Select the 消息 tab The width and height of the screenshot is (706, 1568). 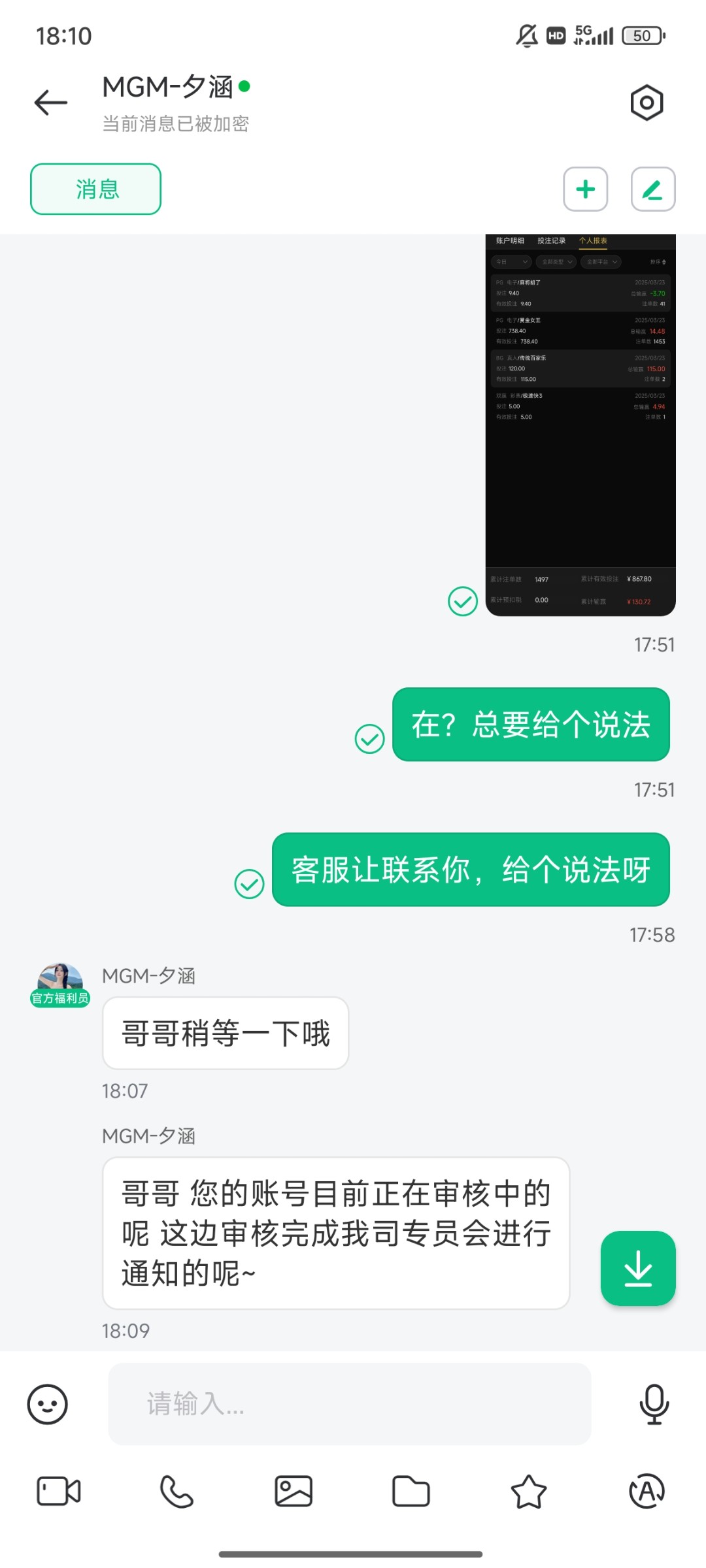click(95, 189)
